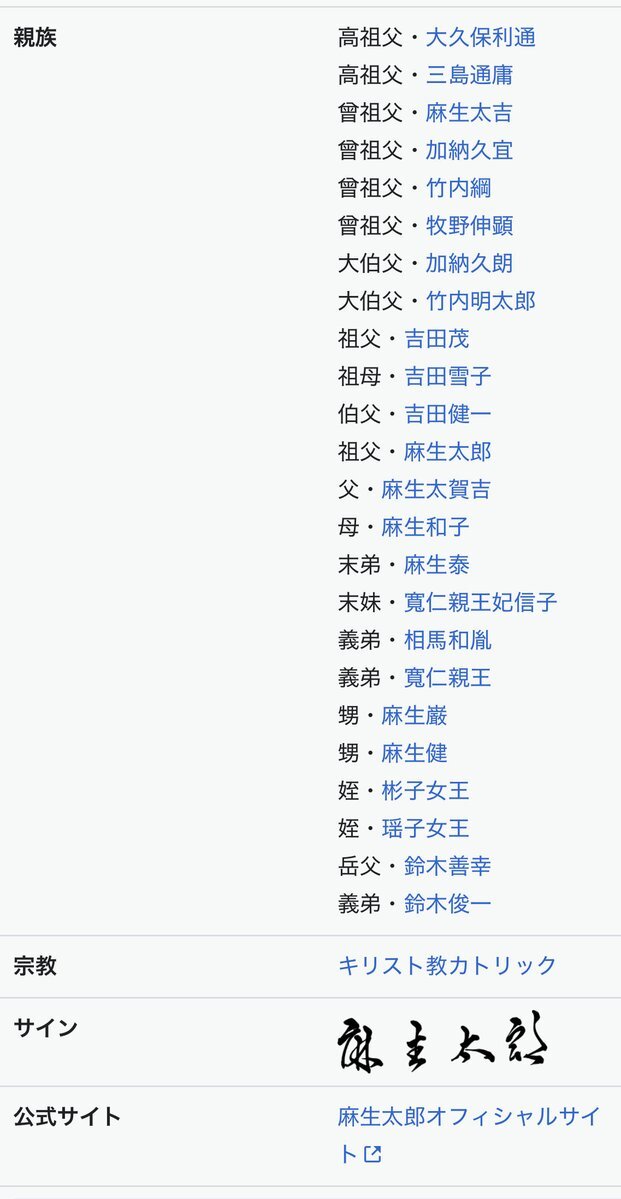
Task: Tap the 鈴木善幸 link
Action: [447, 866]
